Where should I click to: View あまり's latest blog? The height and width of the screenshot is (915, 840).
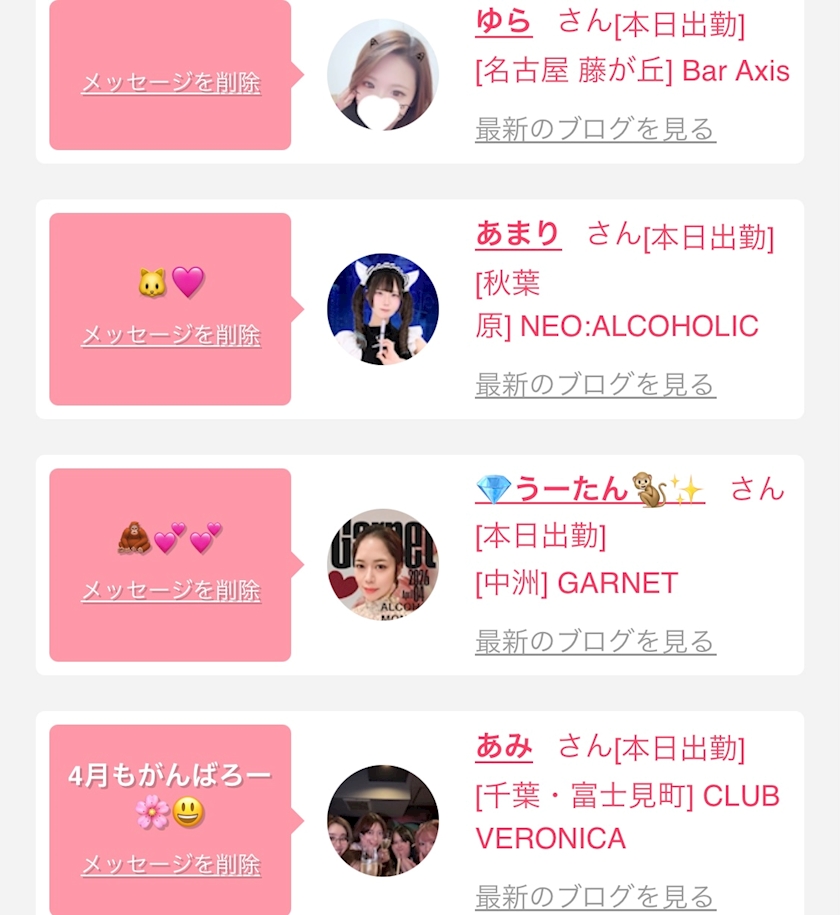(x=595, y=385)
